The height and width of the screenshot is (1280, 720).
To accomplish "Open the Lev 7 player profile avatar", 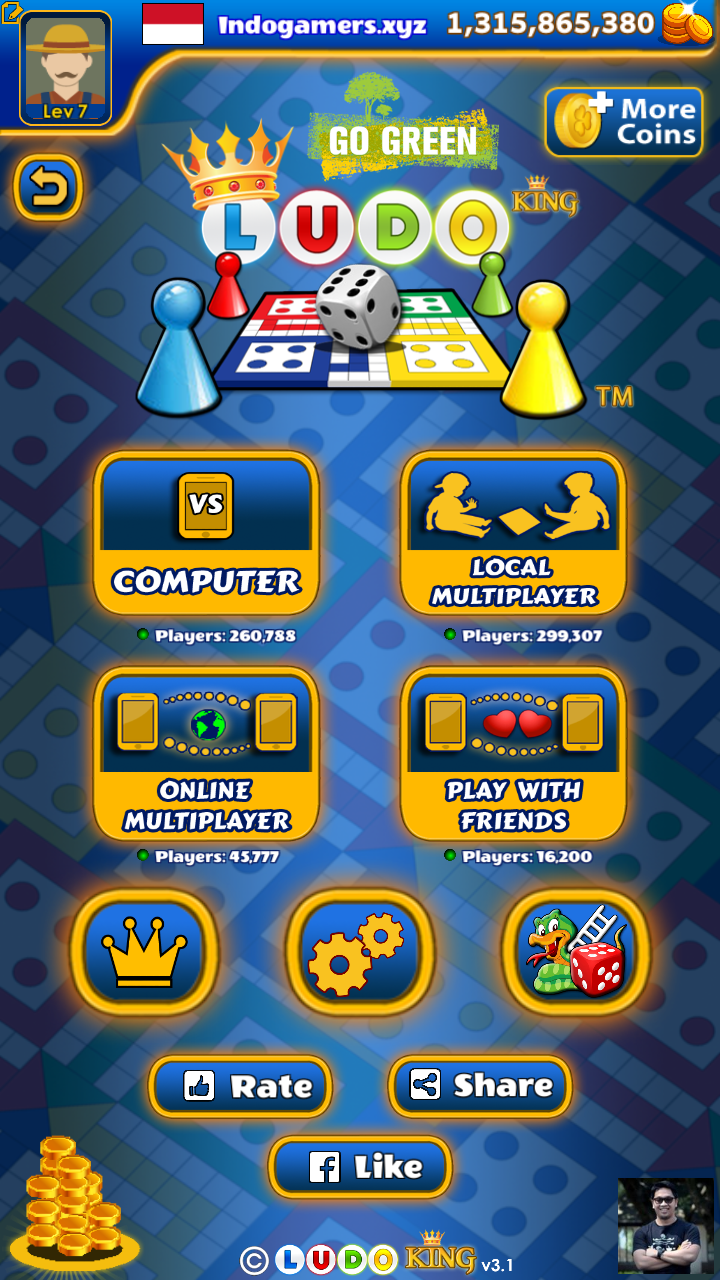I will [x=65, y=68].
